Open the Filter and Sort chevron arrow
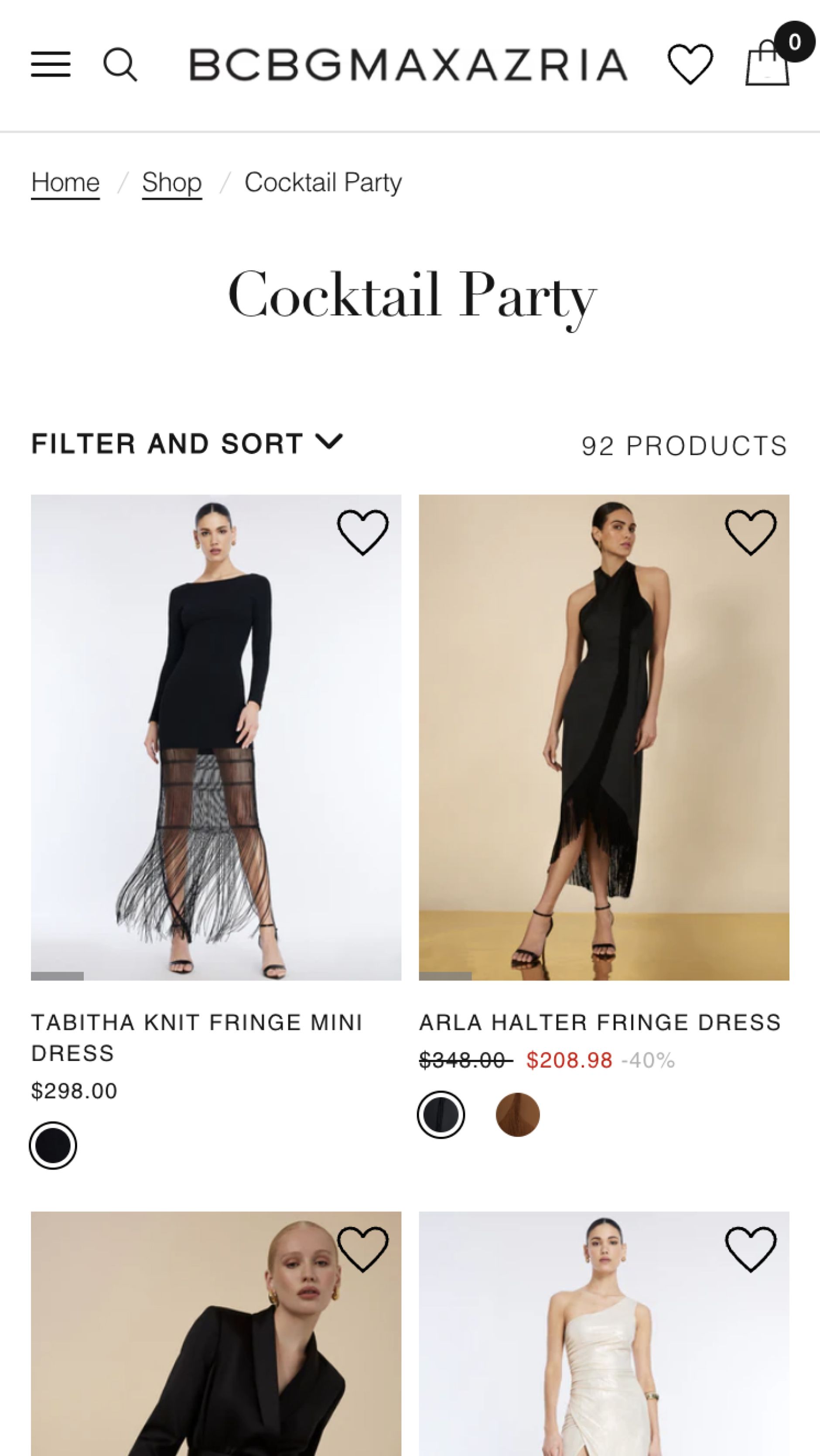 click(331, 442)
